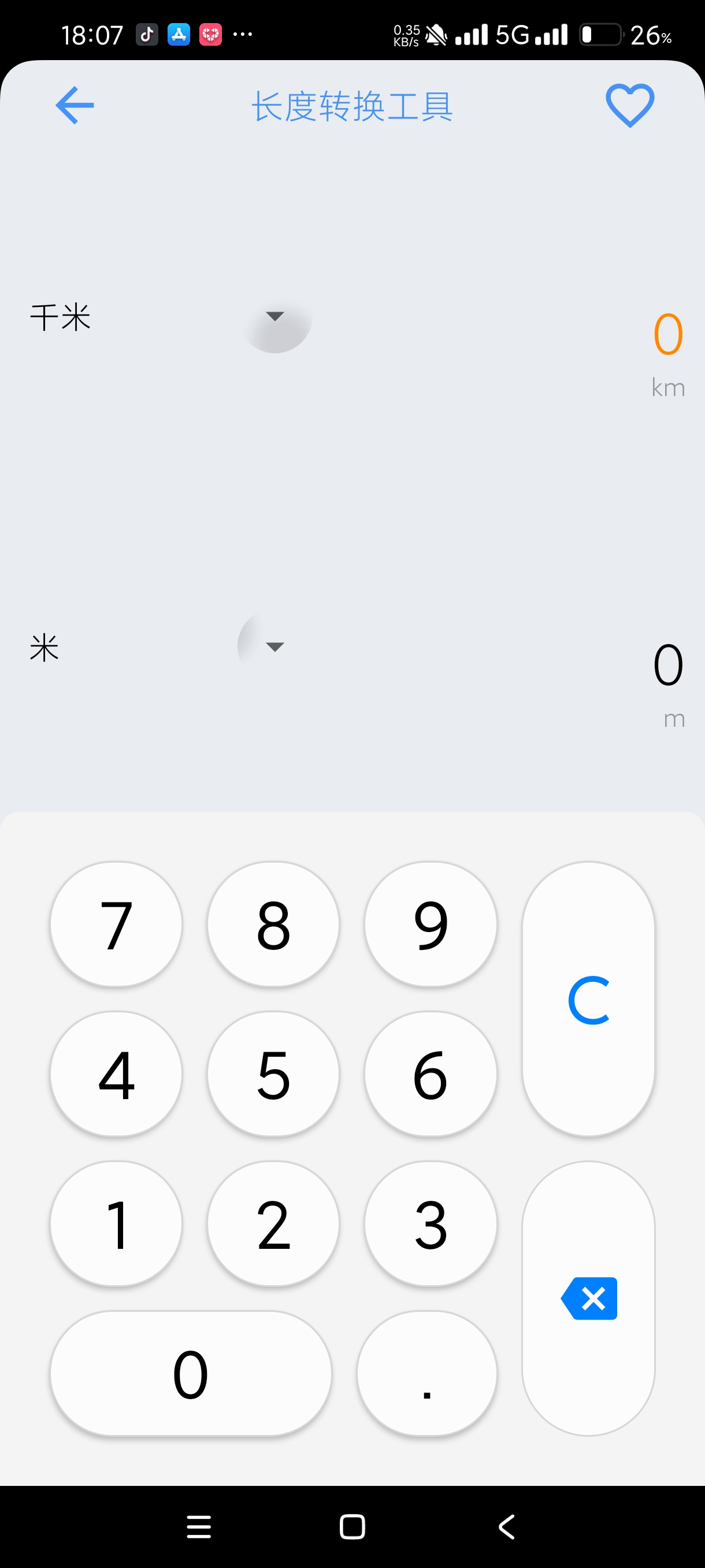
Task: Tap the wide 0 key
Action: (x=190, y=1374)
